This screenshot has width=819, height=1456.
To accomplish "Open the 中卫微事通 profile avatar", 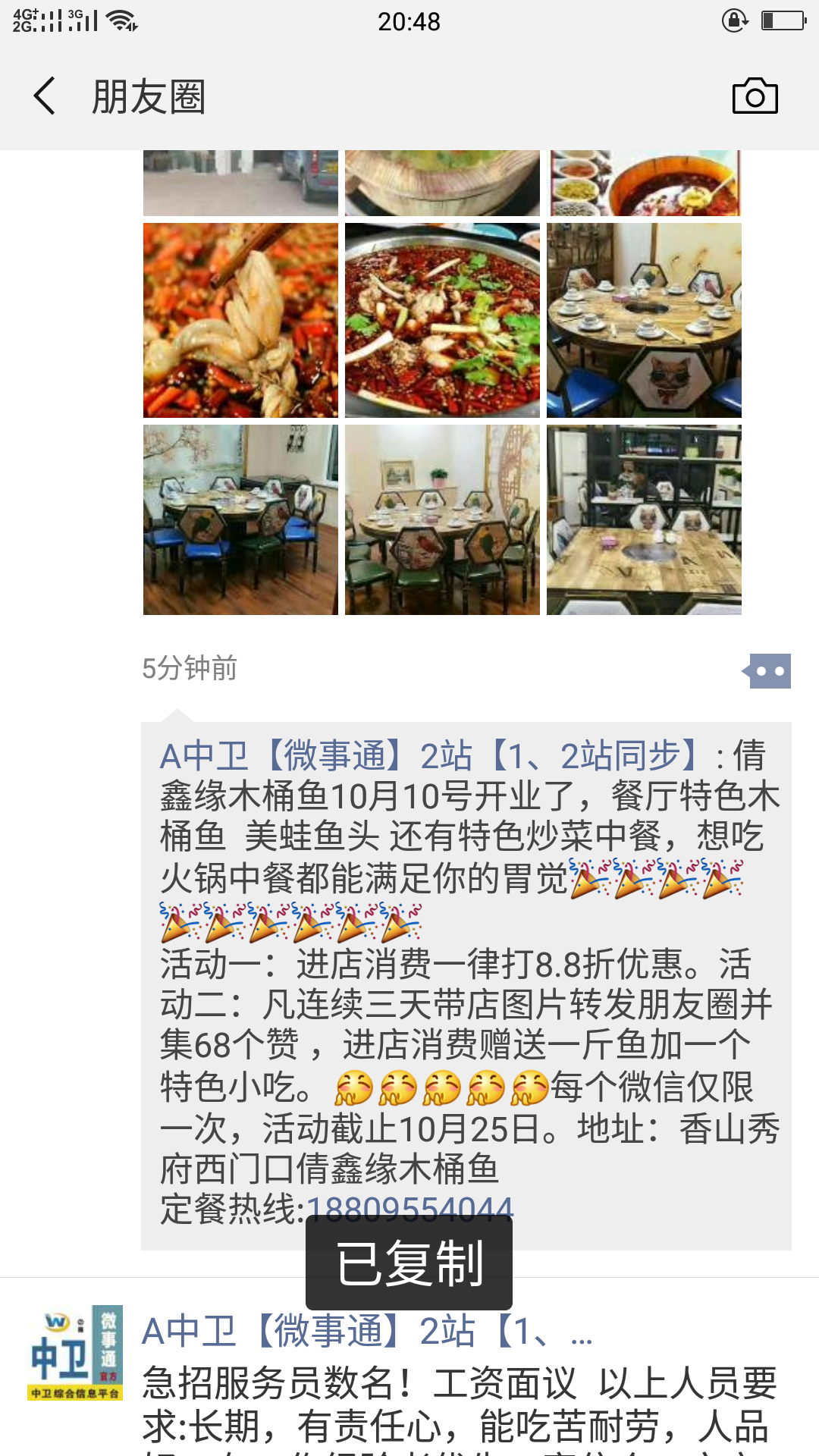I will (75, 1353).
